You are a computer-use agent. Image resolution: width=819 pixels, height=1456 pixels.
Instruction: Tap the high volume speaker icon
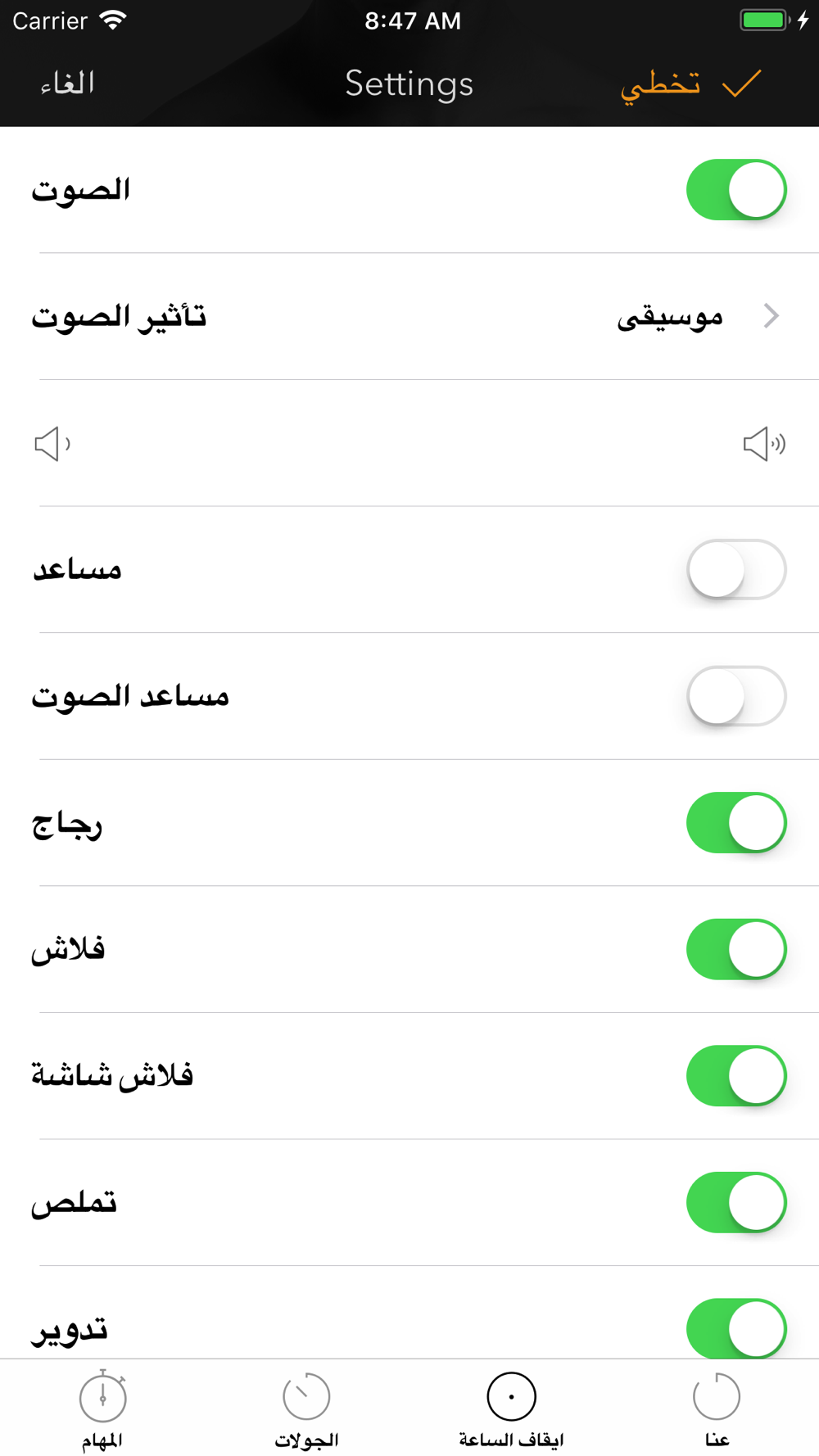(765, 444)
